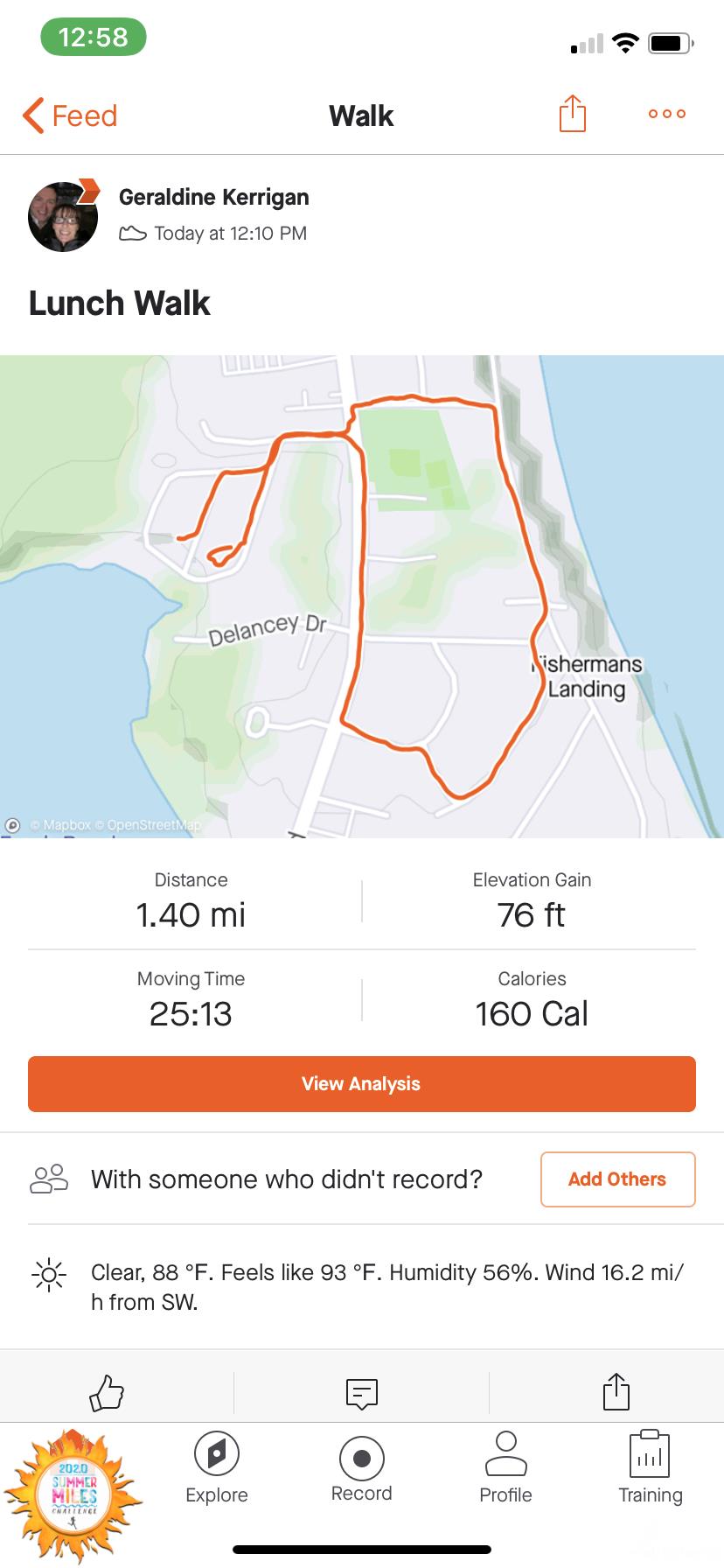Open the comments icon

point(361,1392)
